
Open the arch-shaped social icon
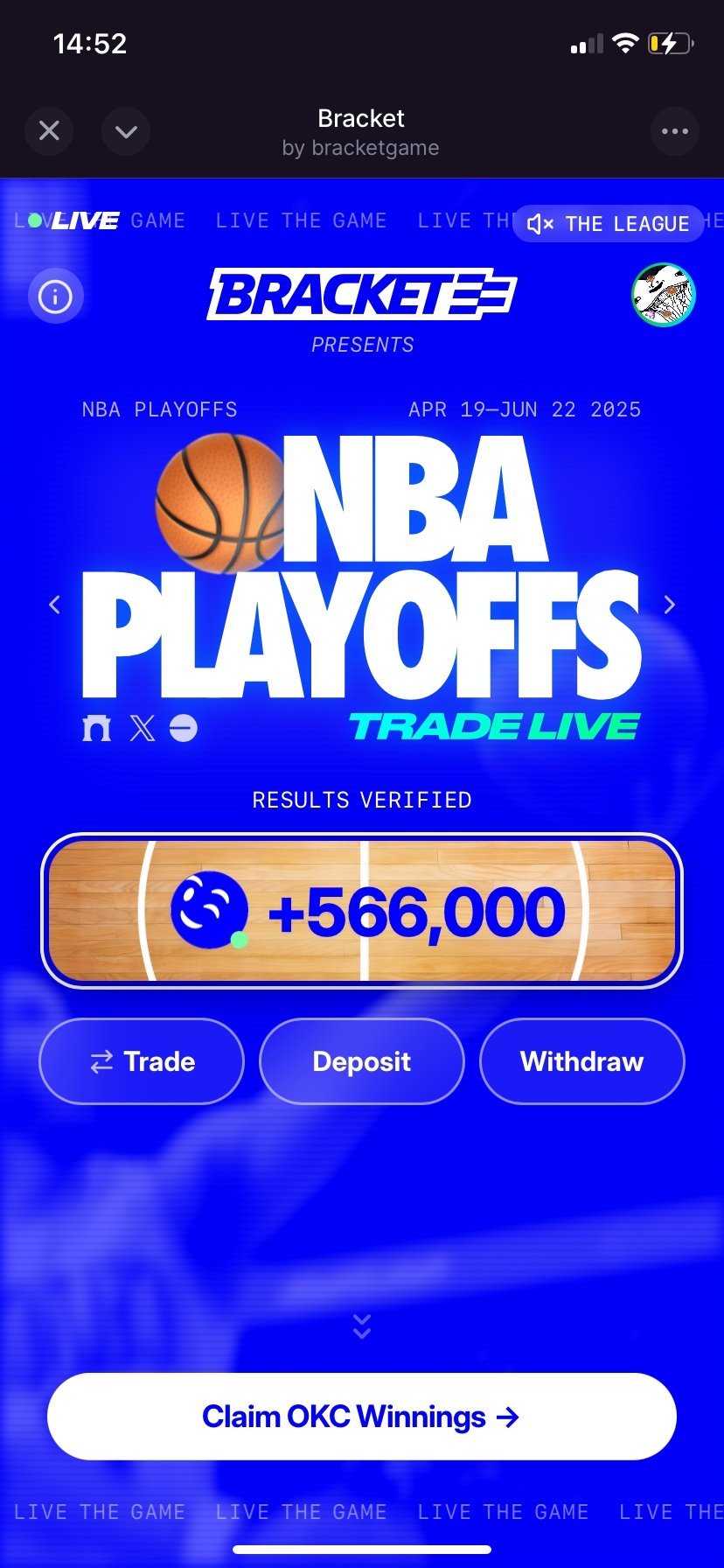coord(97,728)
